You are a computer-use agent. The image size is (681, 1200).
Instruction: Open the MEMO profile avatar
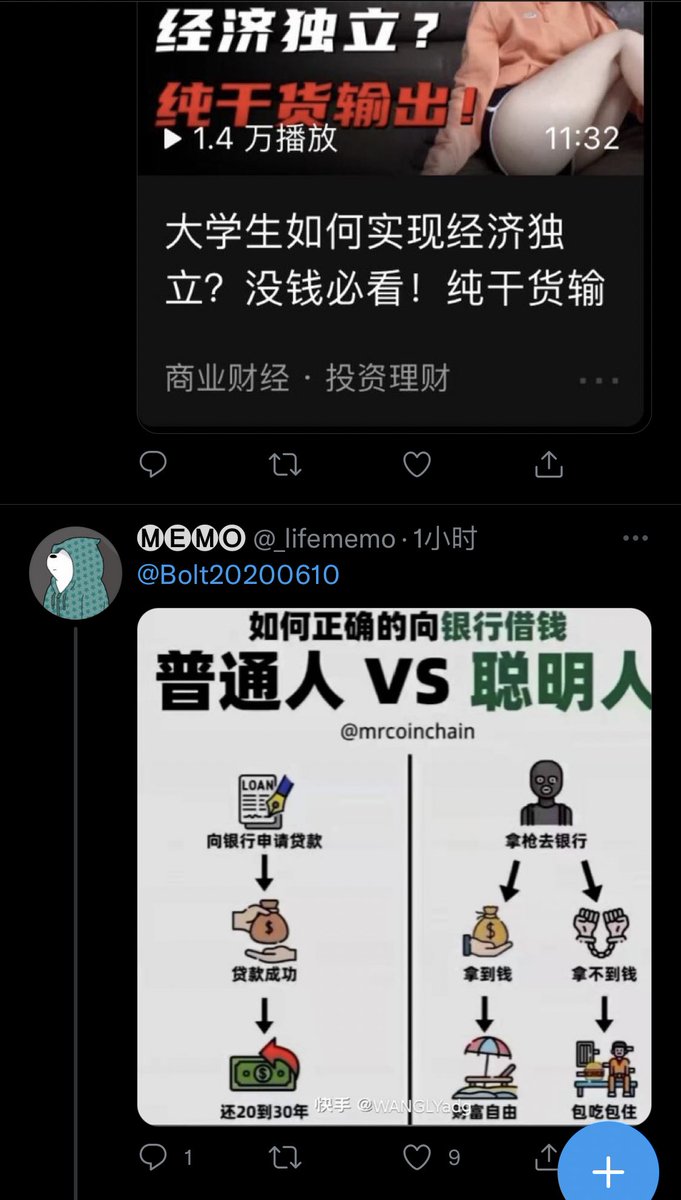click(75, 573)
